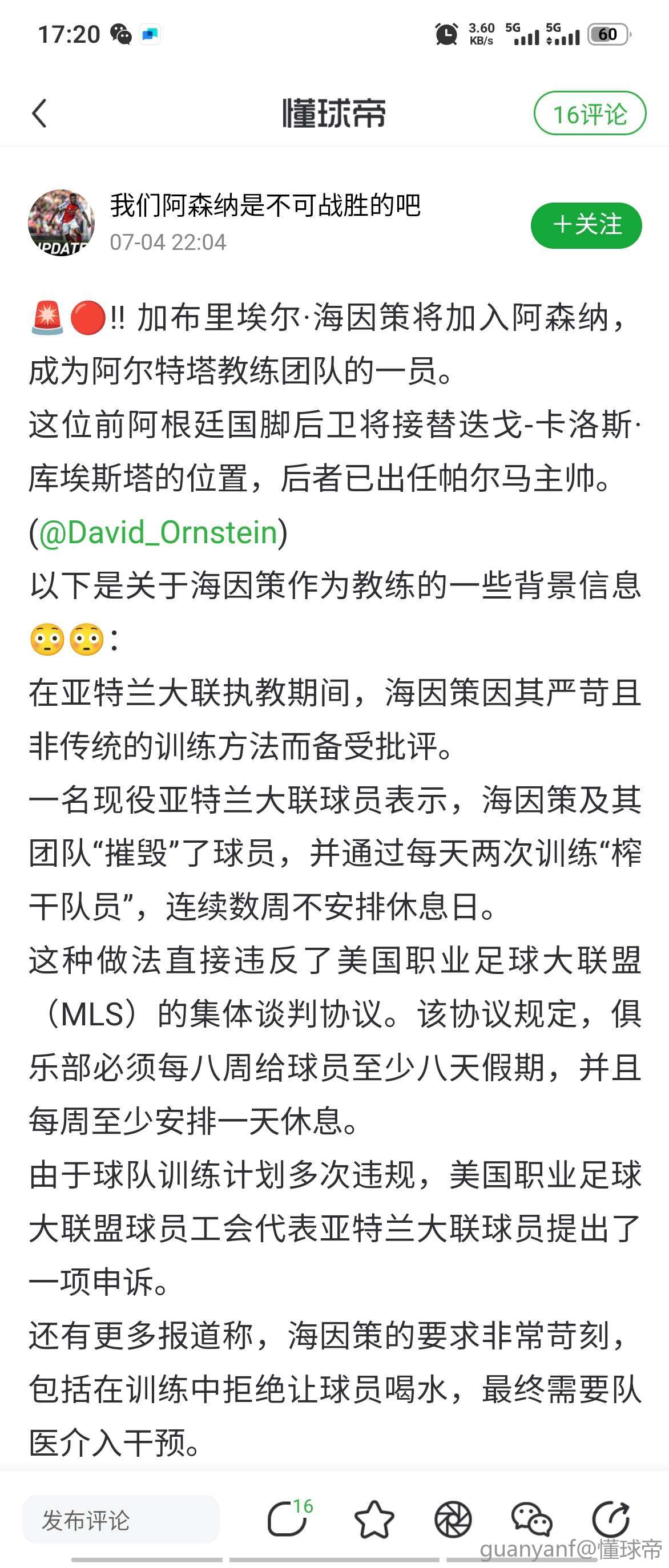This screenshot has width=669, height=1568.
Task: Open the author's profile avatar
Action: point(62,223)
